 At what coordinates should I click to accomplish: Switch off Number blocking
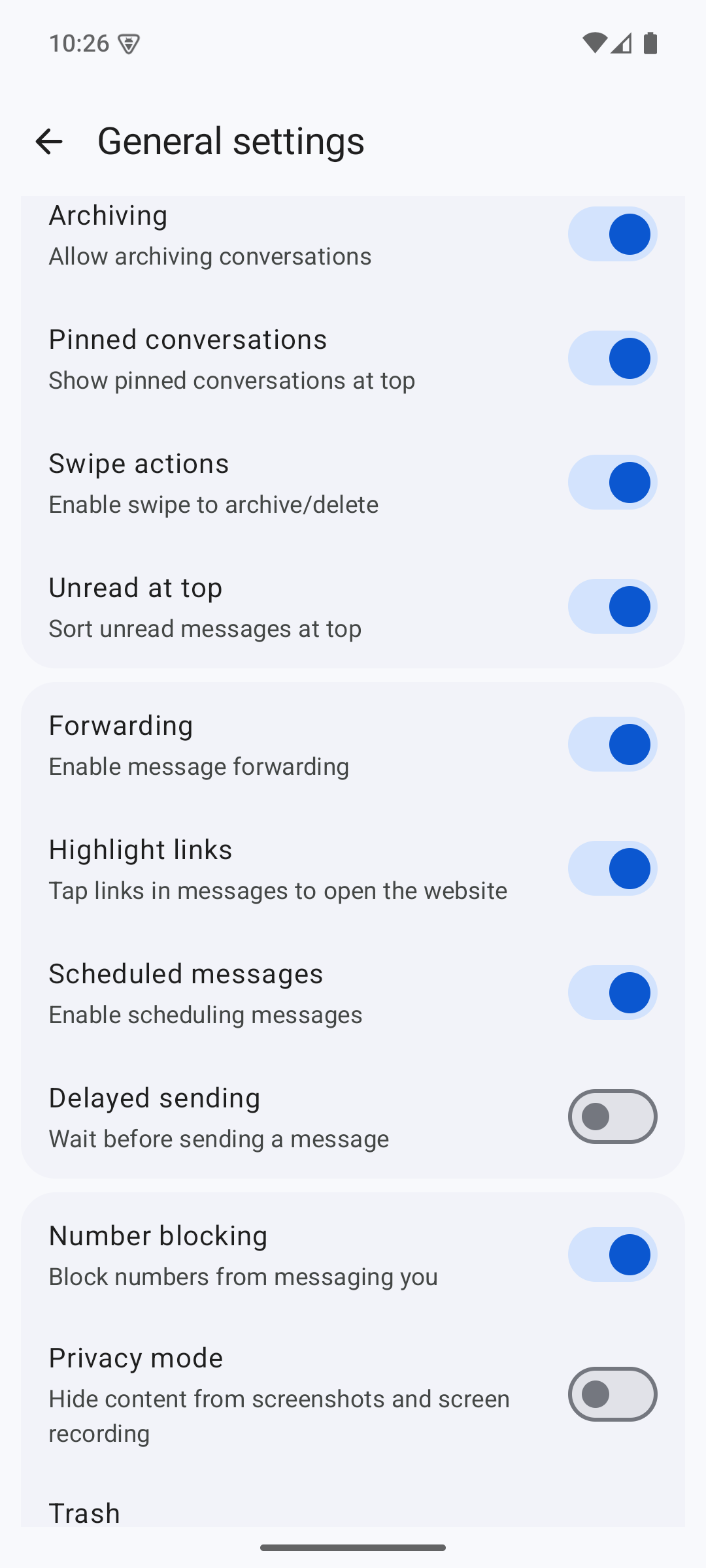613,1254
